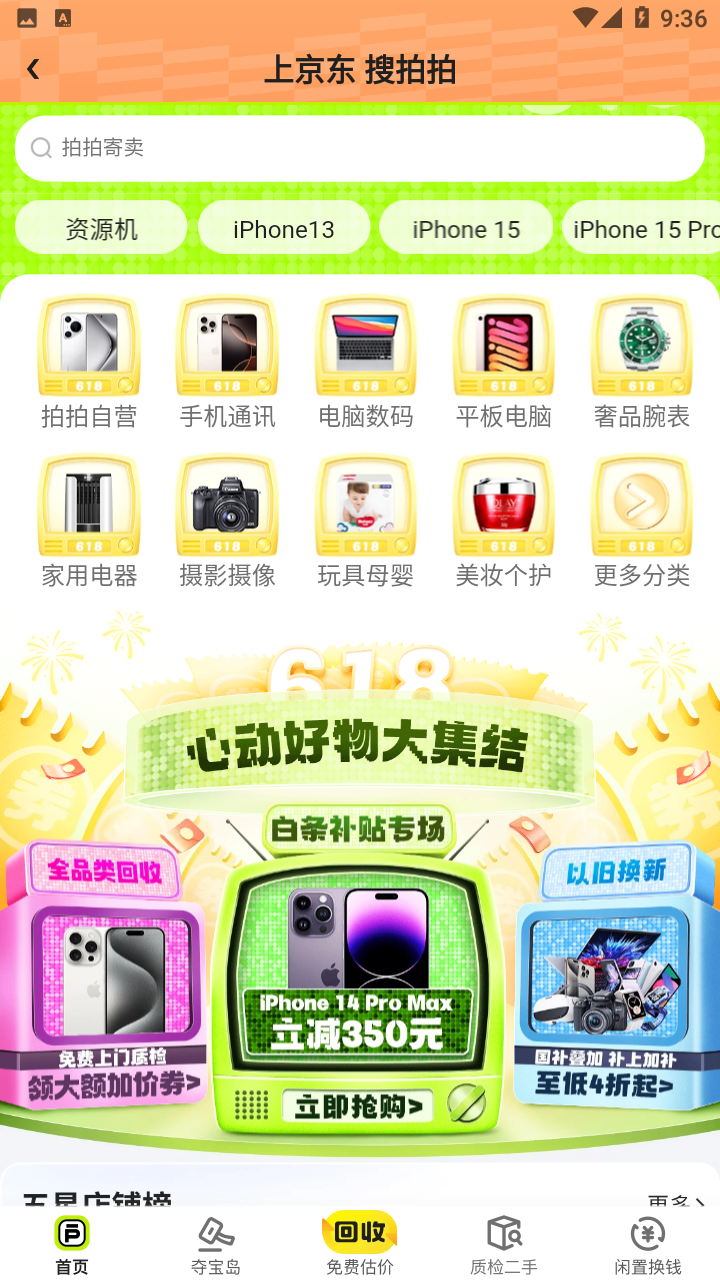Image resolution: width=720 pixels, height=1280 pixels.
Task: Select the iPhone 15 chip
Action: tap(466, 229)
